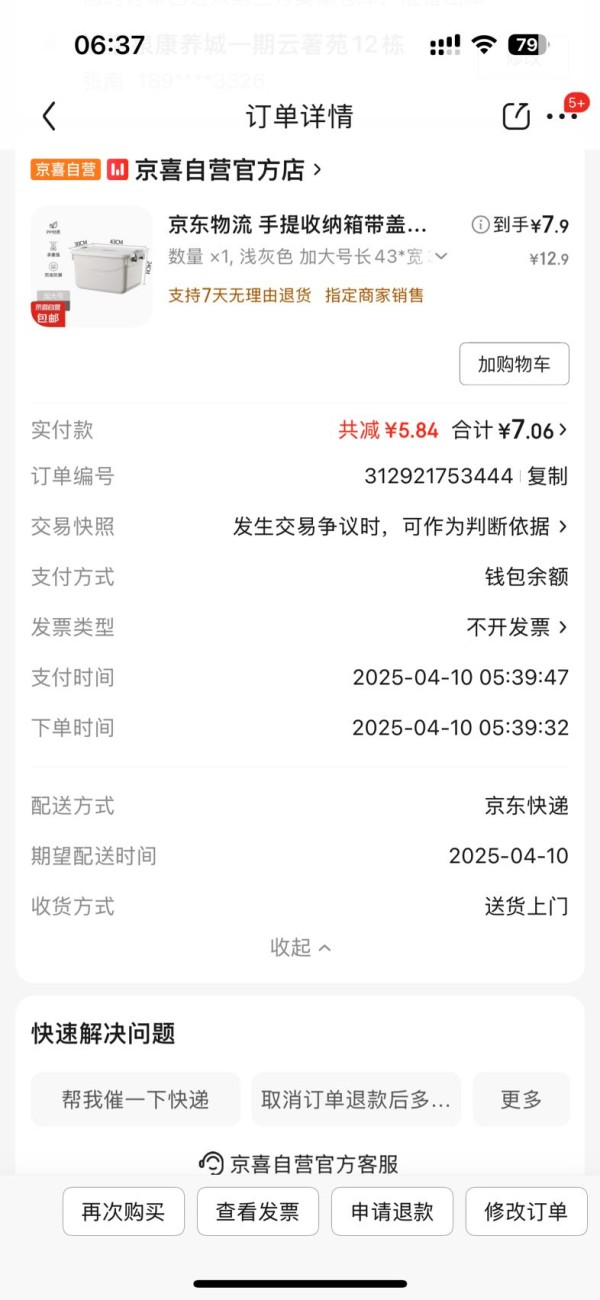This screenshot has width=600, height=1300.
Task: Tap 再次购买 to buy again
Action: [123, 1212]
